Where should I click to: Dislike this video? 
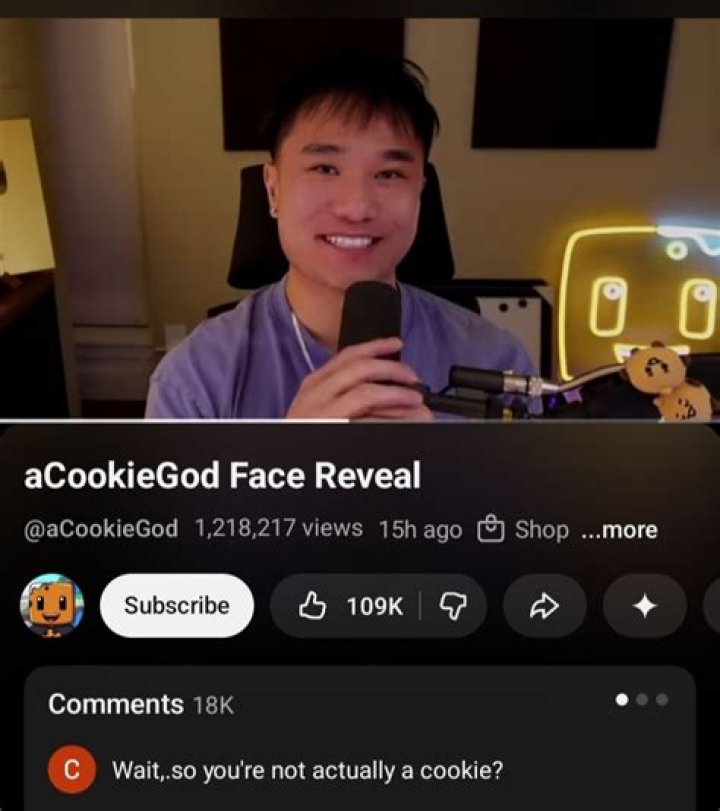(453, 606)
